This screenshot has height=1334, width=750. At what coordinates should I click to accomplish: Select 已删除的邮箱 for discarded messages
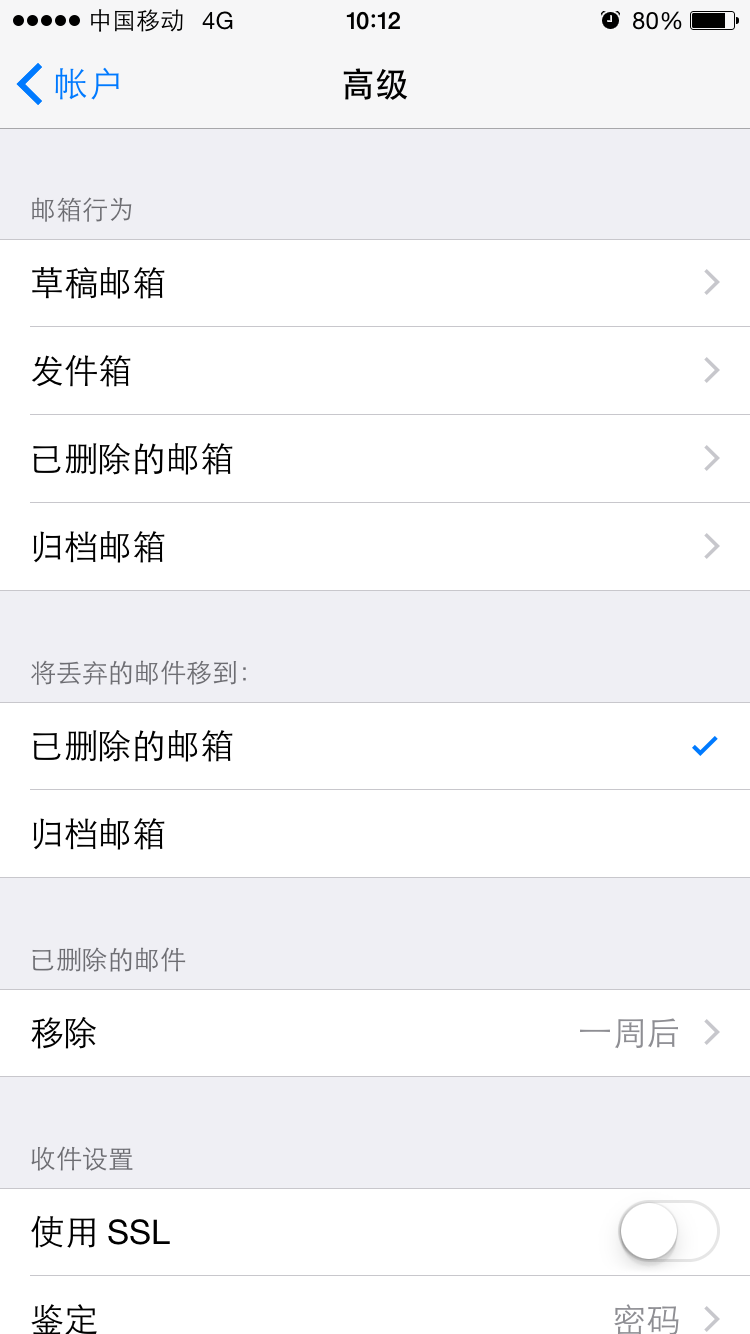pos(375,746)
